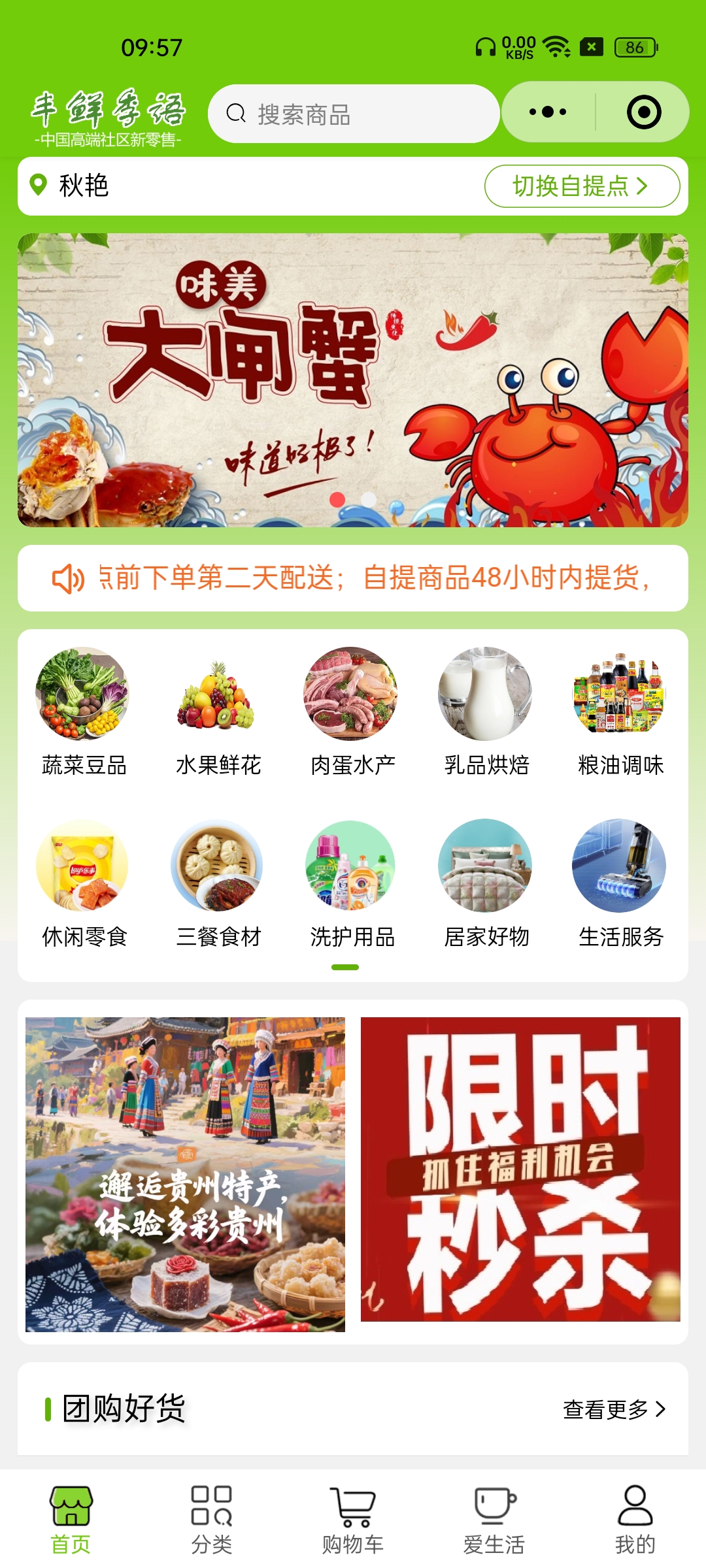Tap 查看更多 next to 团购好货
Image resolution: width=706 pixels, height=1568 pixels.
(614, 1409)
